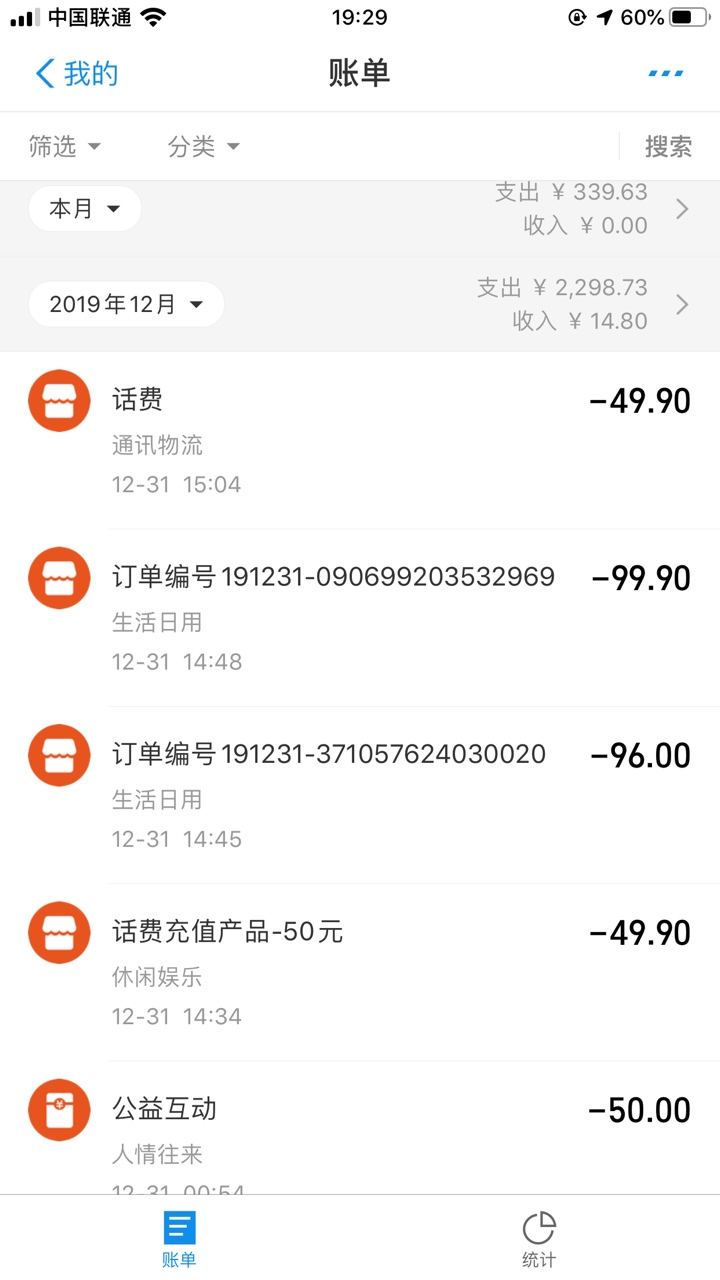Image resolution: width=720 pixels, height=1280 pixels.
Task: Tap 搜索 to search bills
Action: pos(668,146)
